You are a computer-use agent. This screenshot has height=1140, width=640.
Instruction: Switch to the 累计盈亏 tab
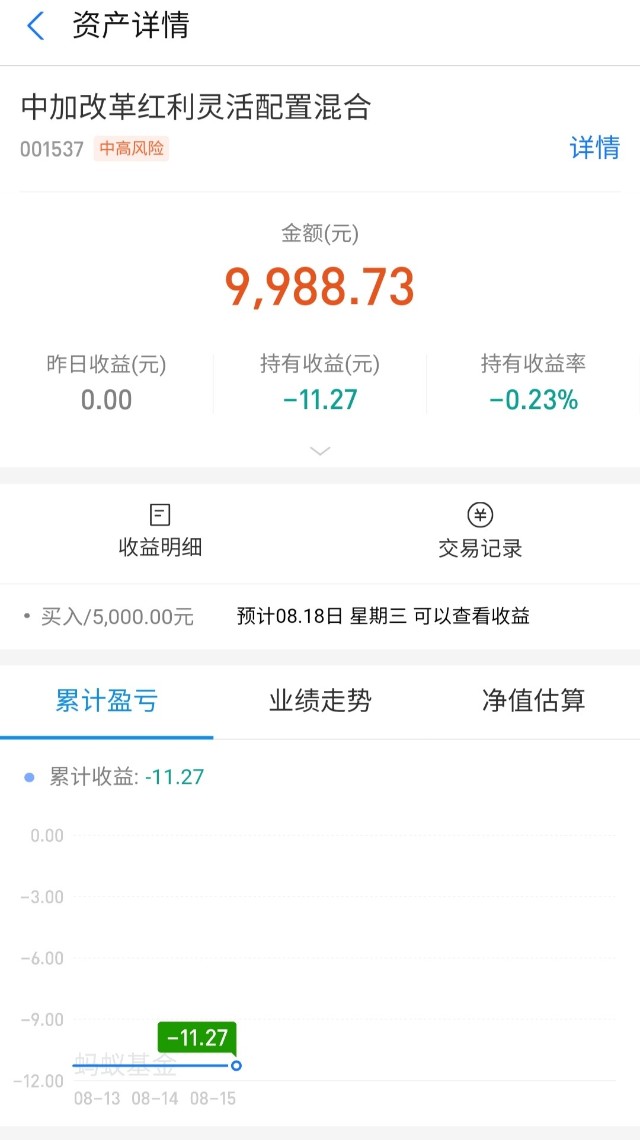tap(106, 702)
